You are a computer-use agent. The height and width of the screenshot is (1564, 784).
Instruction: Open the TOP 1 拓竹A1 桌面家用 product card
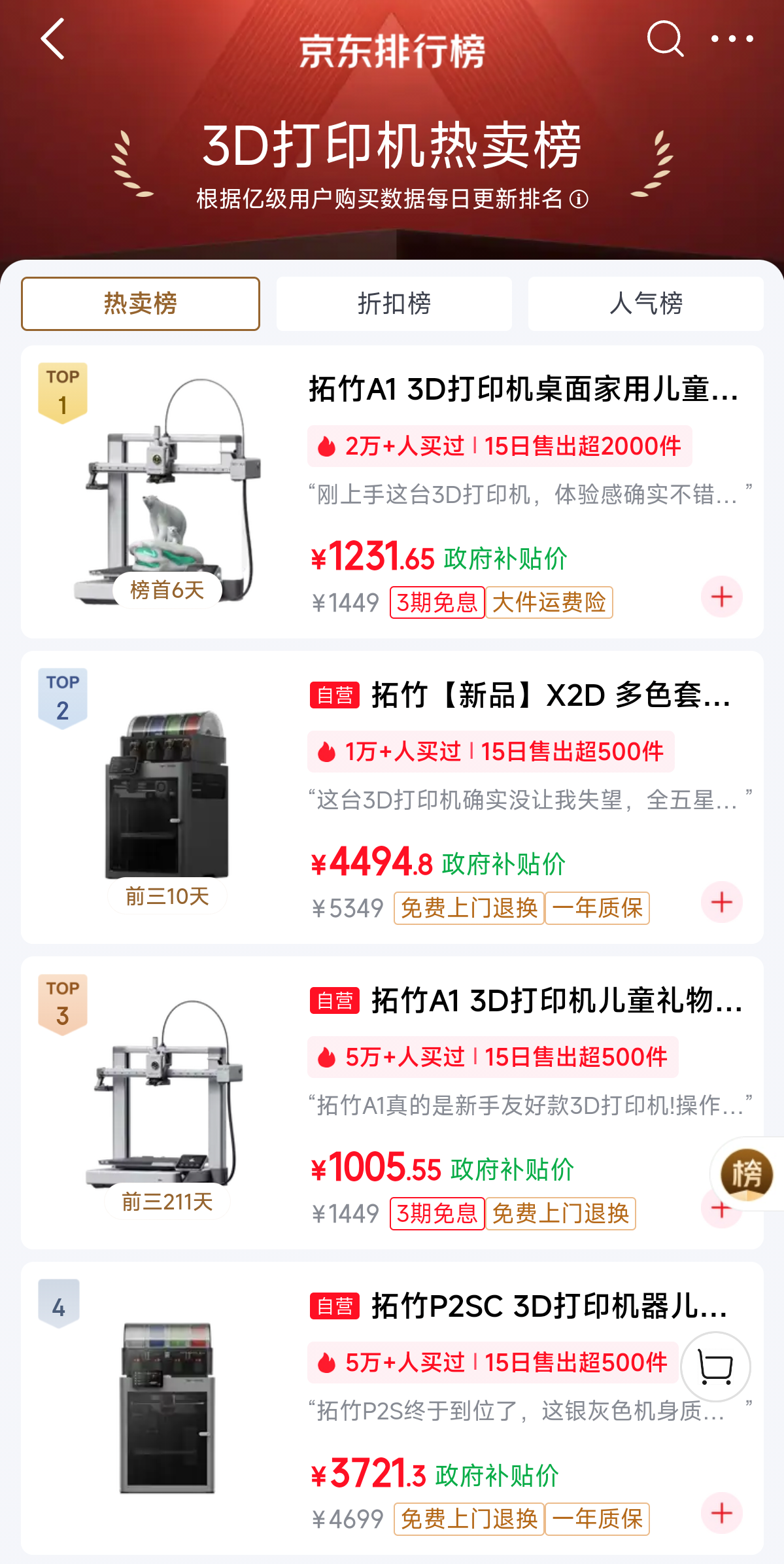(x=392, y=492)
